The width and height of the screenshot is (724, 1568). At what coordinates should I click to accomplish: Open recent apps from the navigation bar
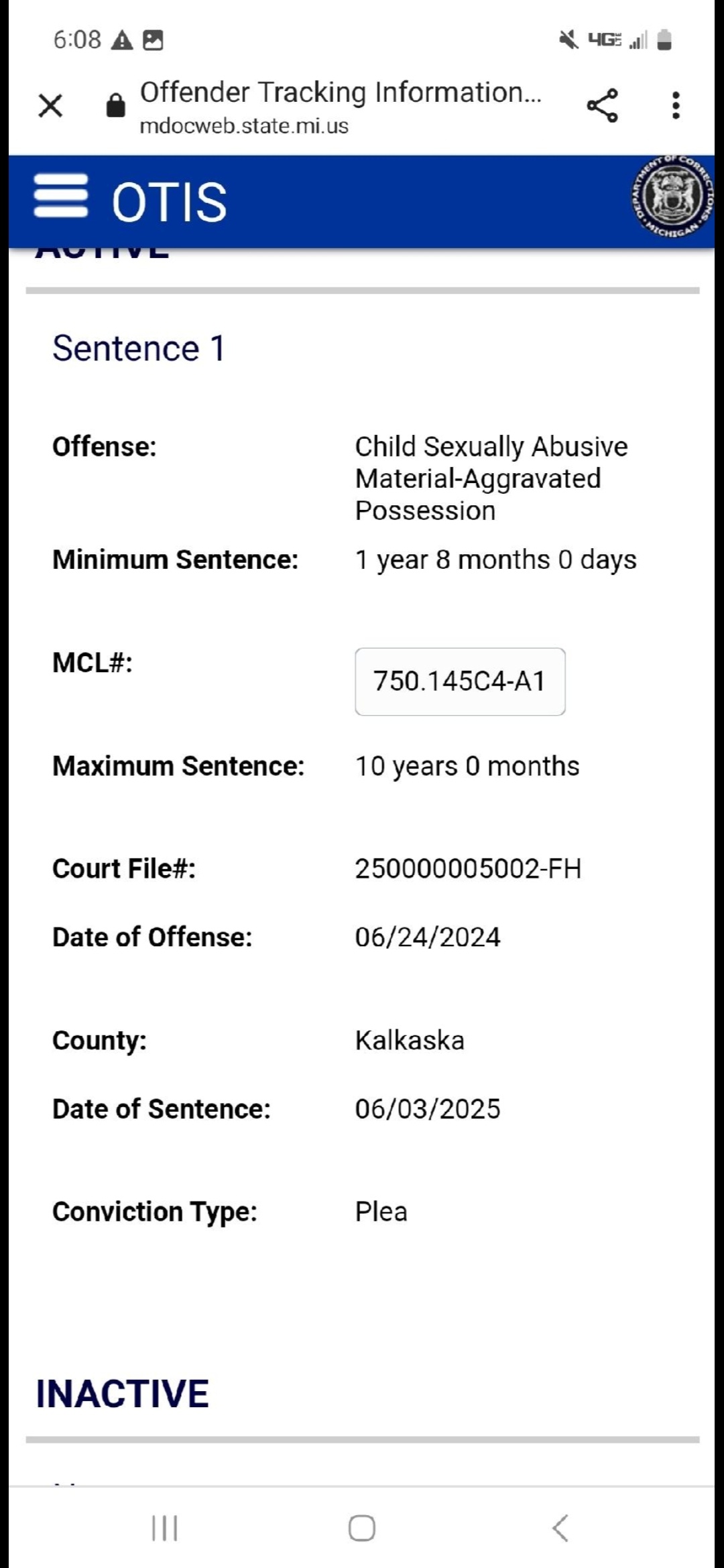(164, 1528)
